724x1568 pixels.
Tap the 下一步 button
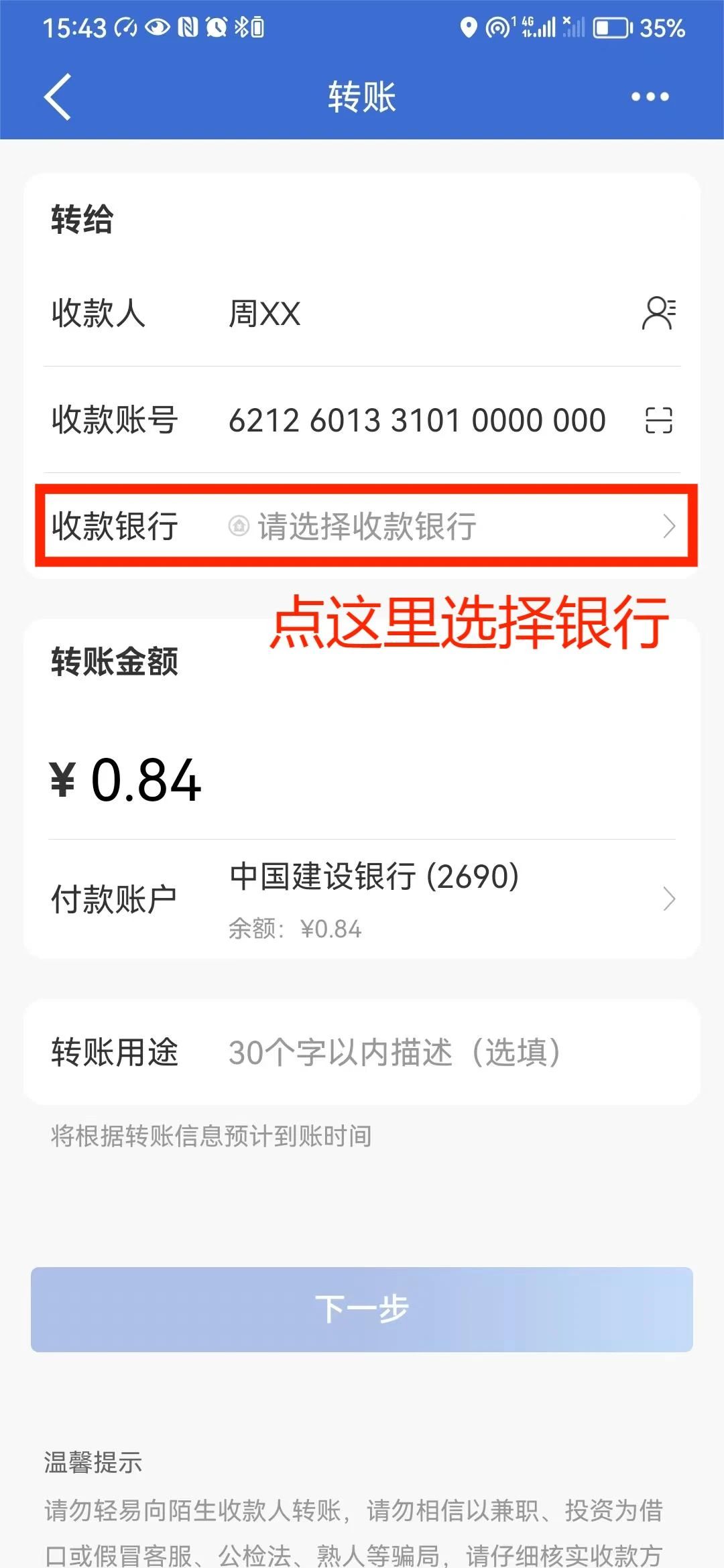pos(362,1309)
